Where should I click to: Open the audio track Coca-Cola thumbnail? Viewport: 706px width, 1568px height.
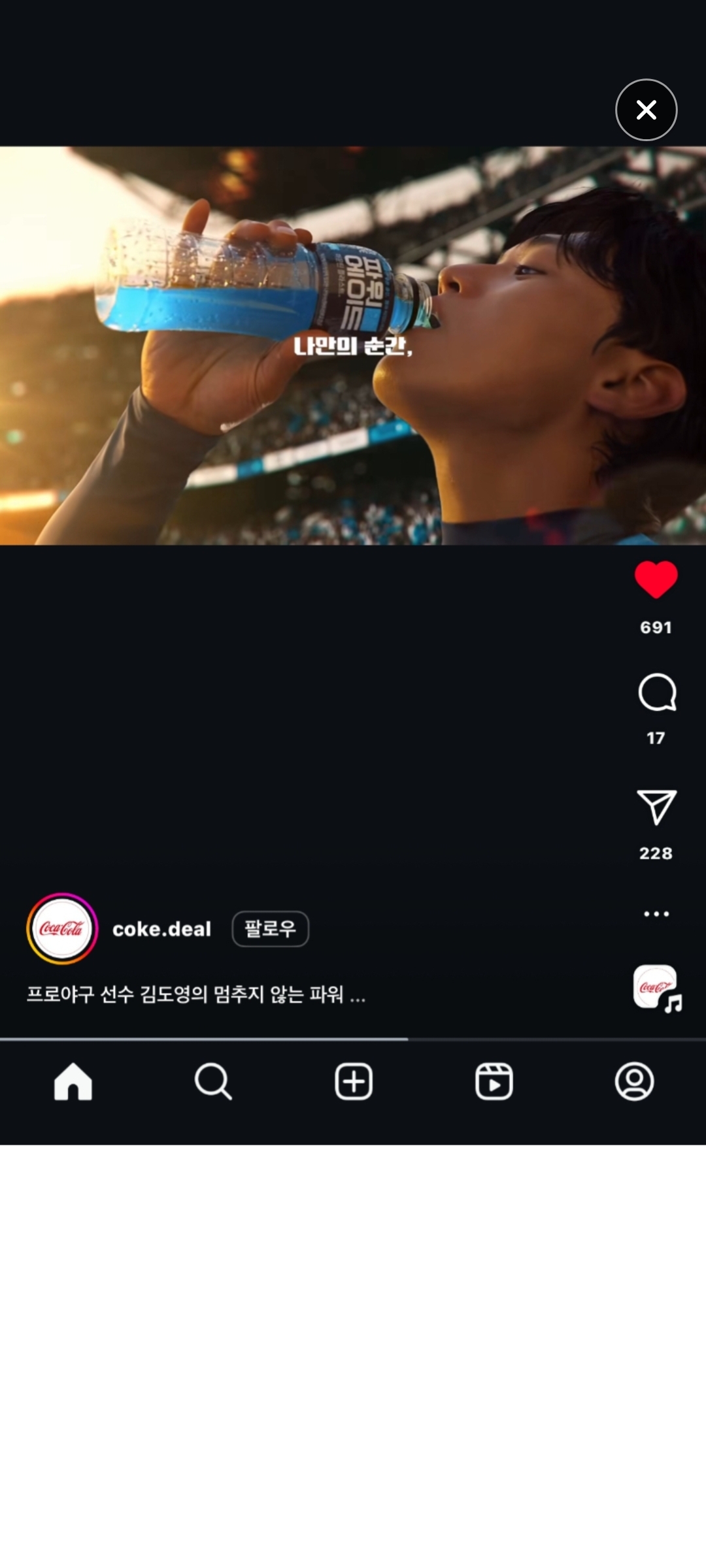click(x=657, y=988)
